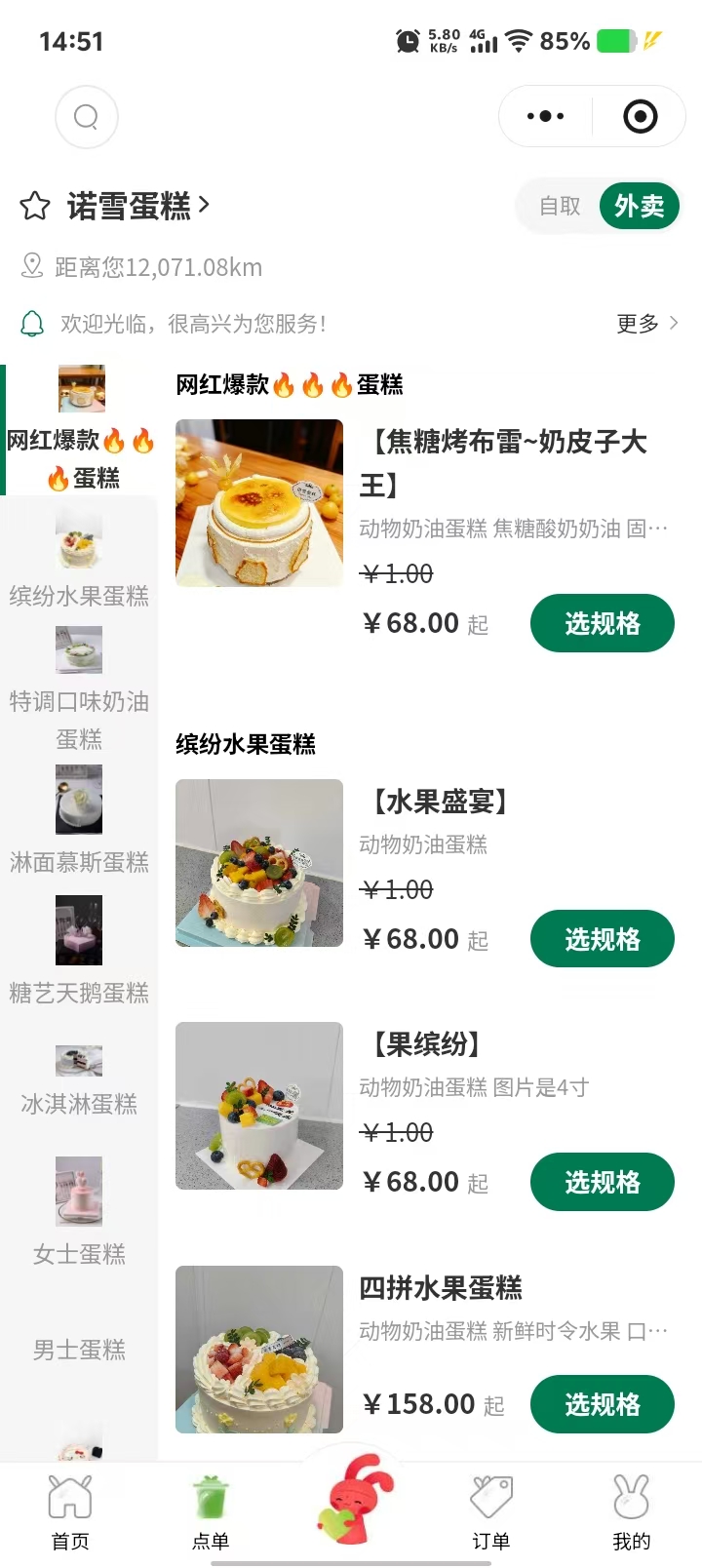The width and height of the screenshot is (702, 1568).
Task: Go to the 首页 home tab
Action: pos(70,1511)
